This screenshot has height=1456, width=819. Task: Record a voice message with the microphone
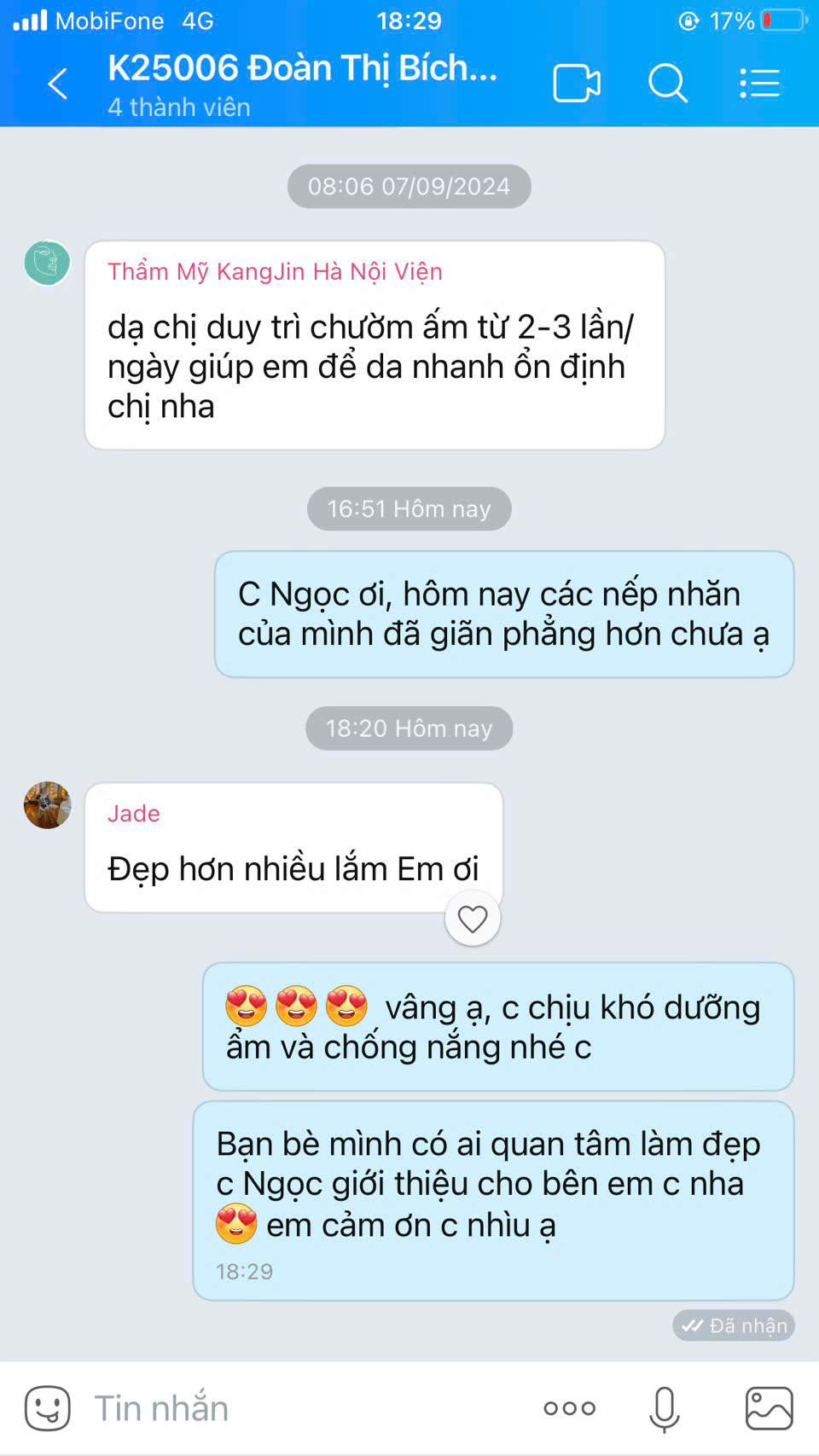(665, 1409)
